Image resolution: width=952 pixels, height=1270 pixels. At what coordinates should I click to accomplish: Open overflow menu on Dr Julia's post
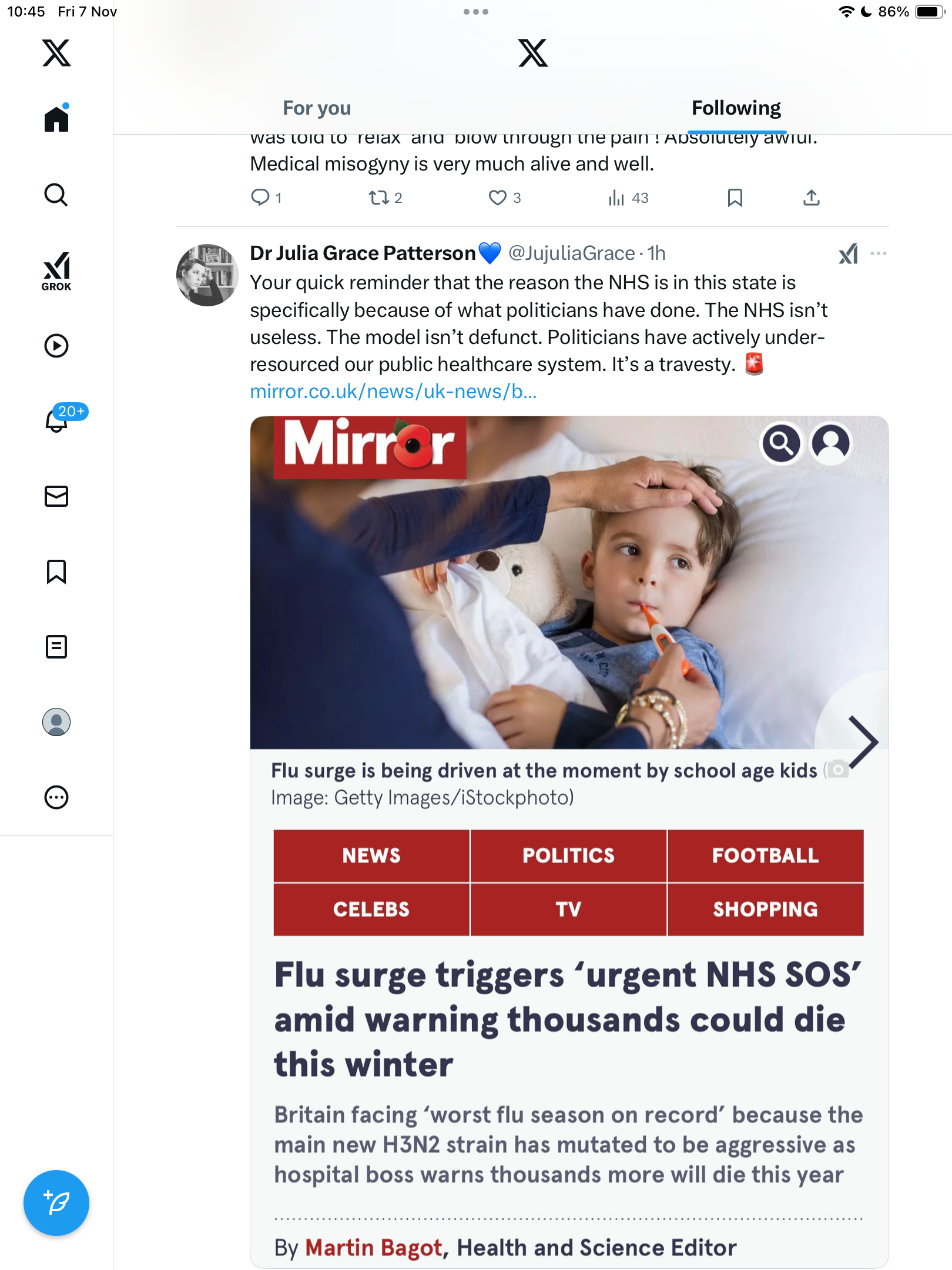pyautogui.click(x=878, y=253)
